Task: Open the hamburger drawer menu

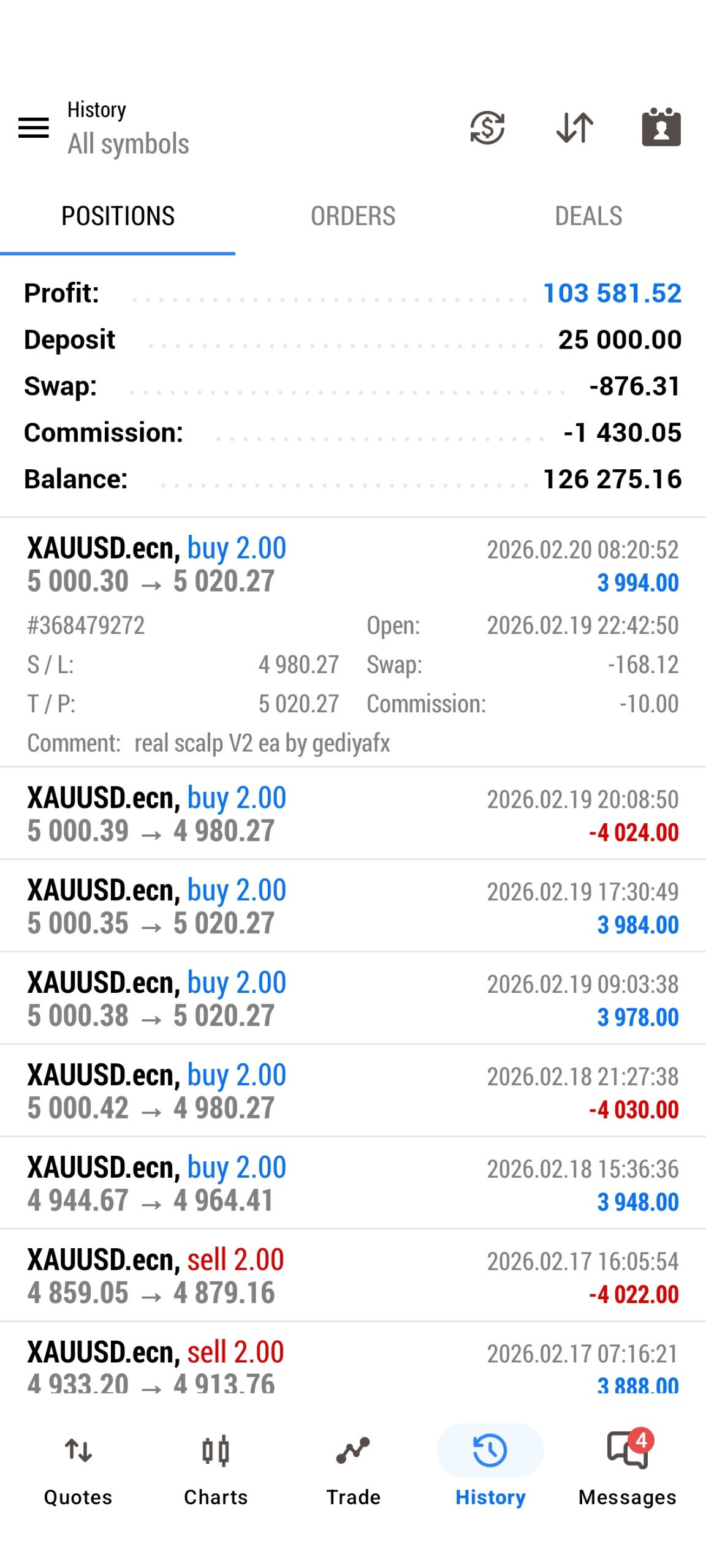Action: tap(34, 127)
